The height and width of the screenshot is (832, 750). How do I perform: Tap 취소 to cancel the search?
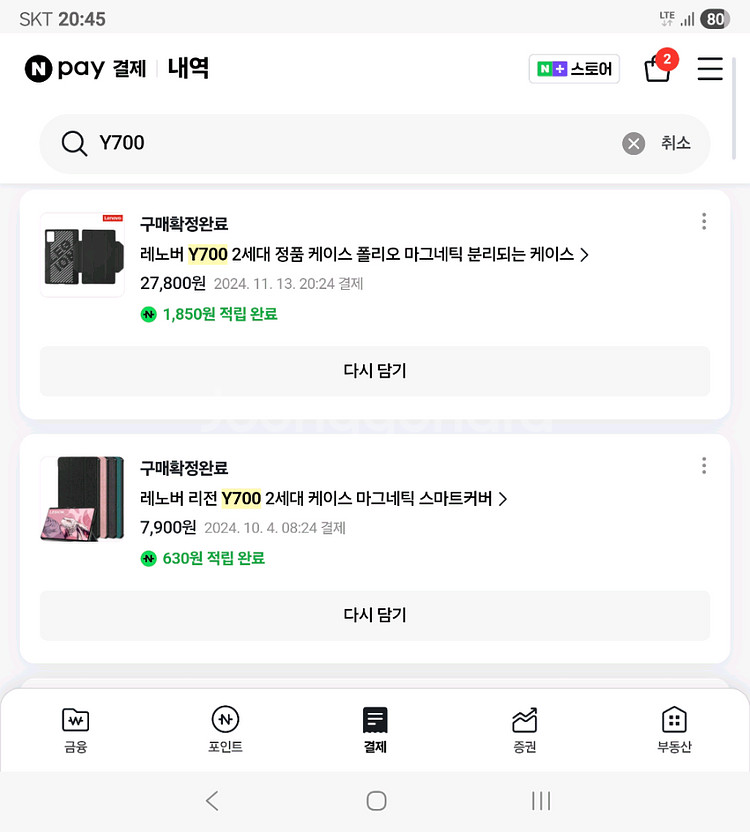[676, 143]
